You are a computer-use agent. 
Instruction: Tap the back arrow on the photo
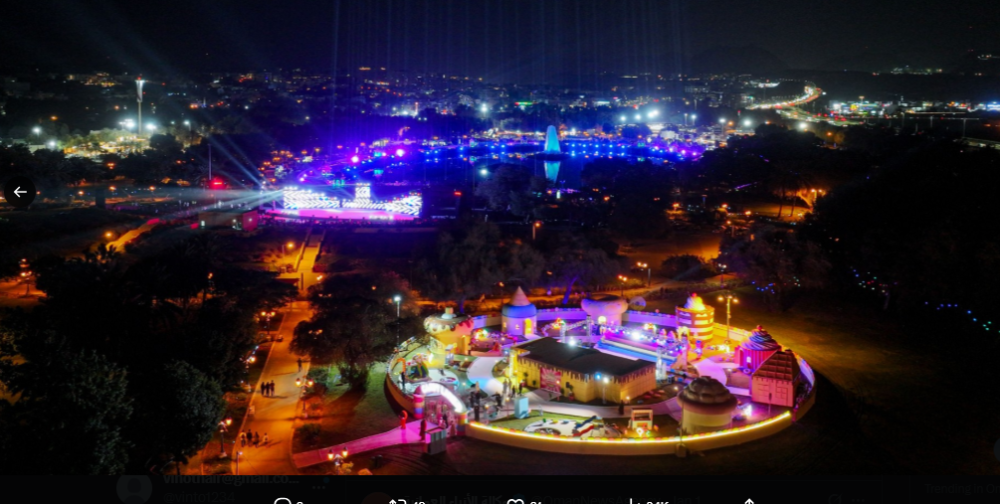20,192
